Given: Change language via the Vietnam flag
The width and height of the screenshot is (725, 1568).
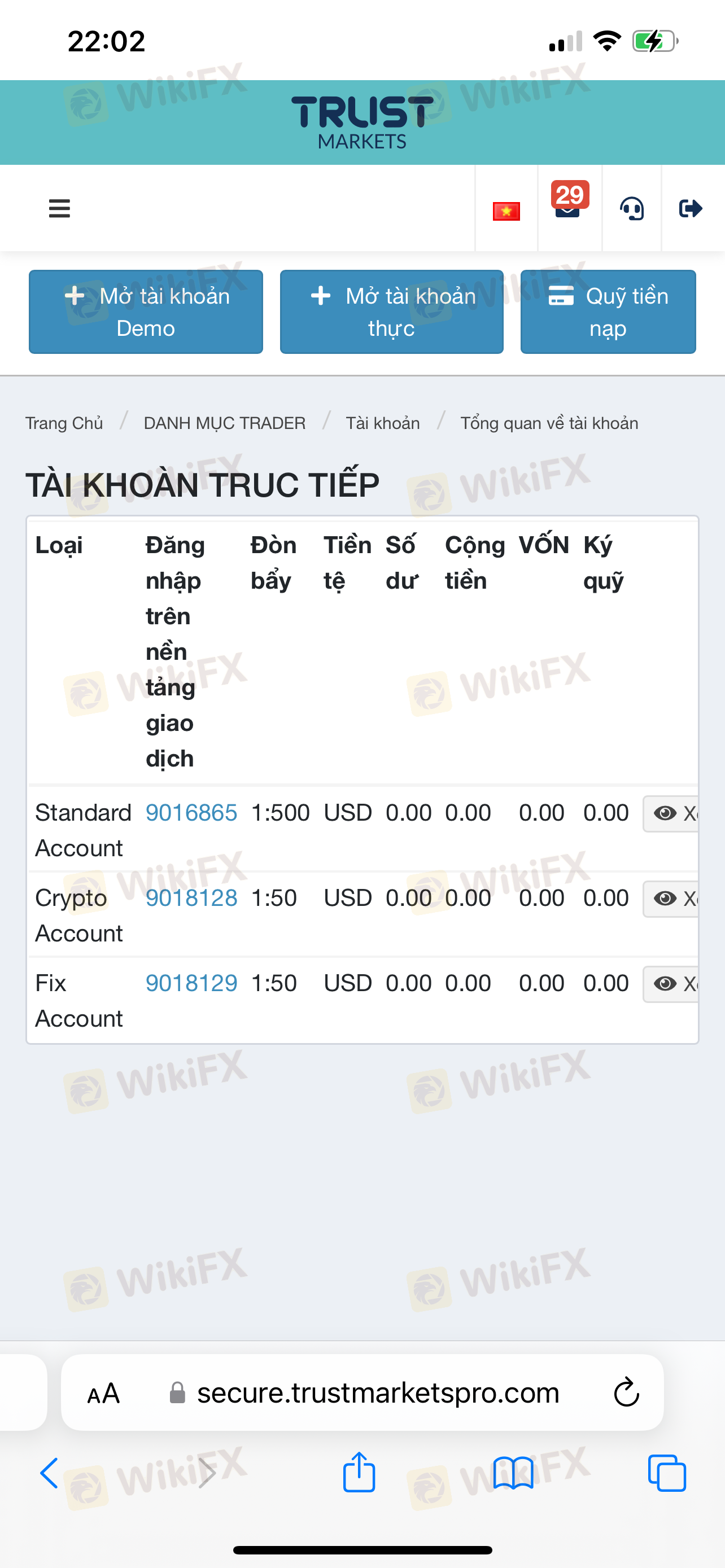Looking at the screenshot, I should pos(506,211).
